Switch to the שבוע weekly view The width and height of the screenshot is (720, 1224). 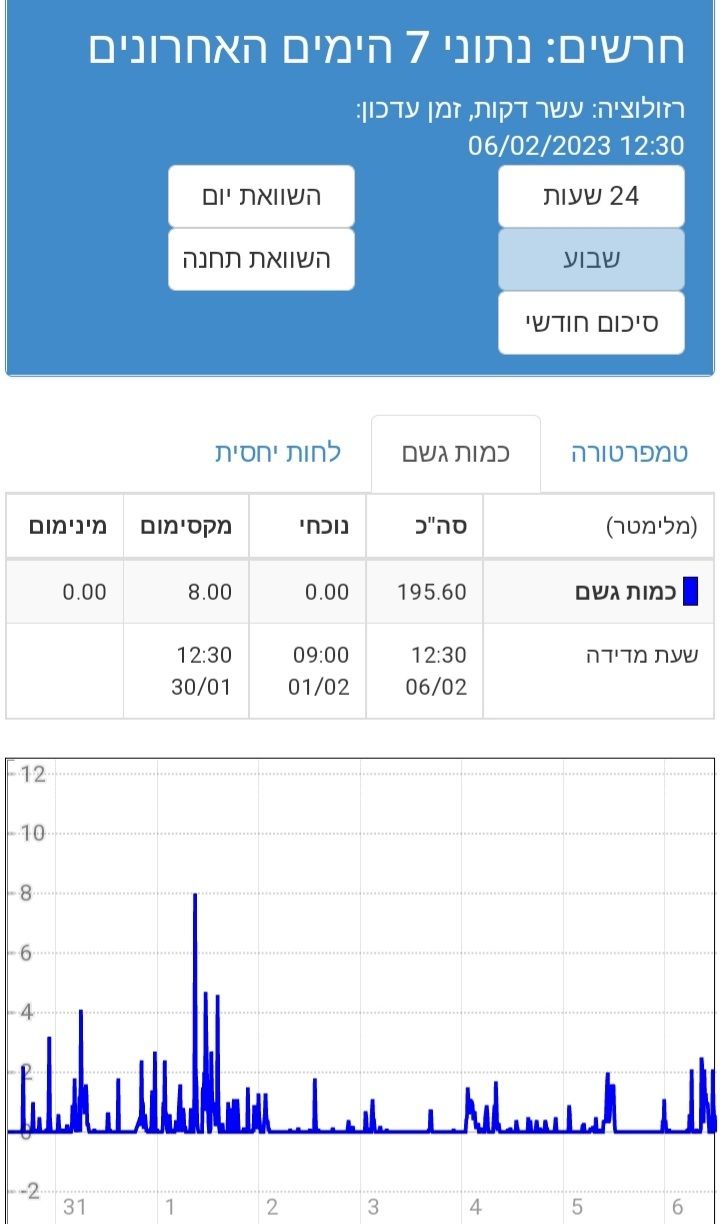[591, 259]
